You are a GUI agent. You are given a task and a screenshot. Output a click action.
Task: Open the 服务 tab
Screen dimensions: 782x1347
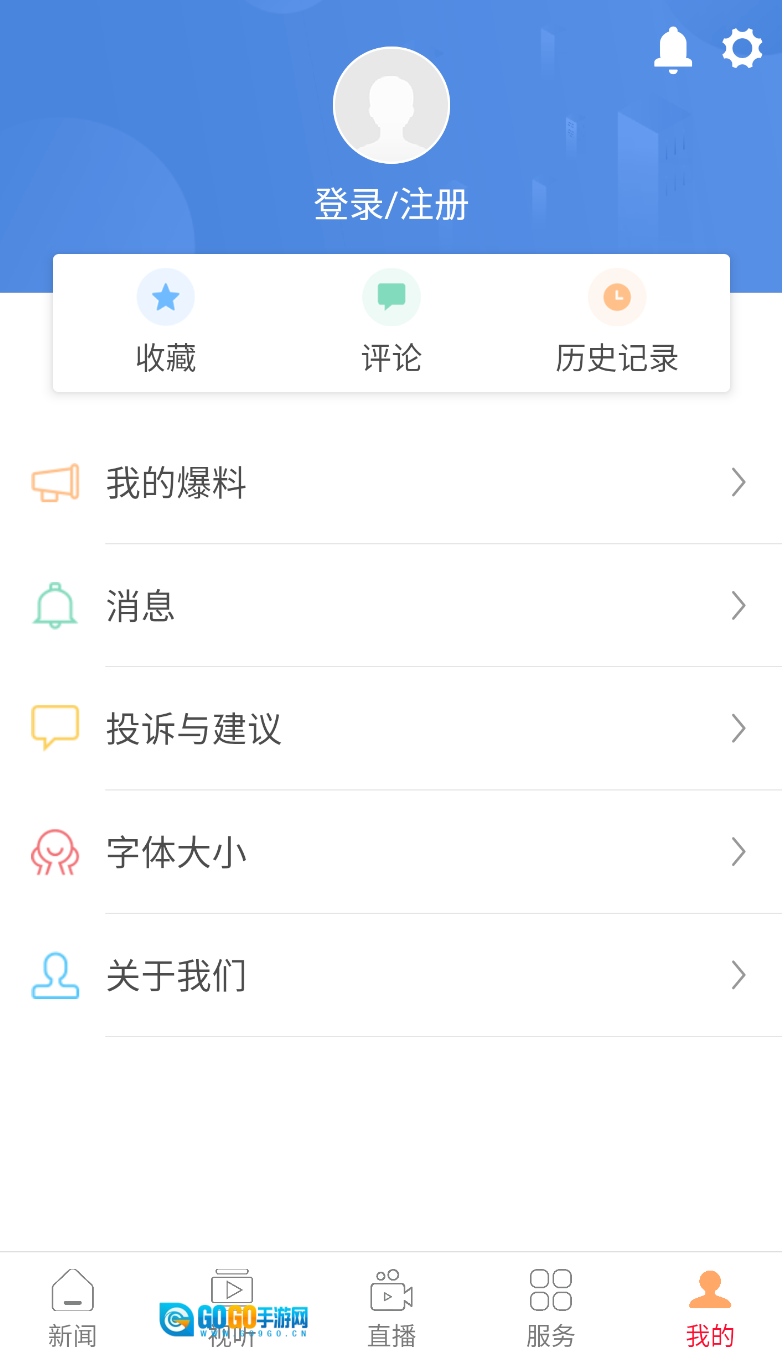pyautogui.click(x=550, y=1305)
